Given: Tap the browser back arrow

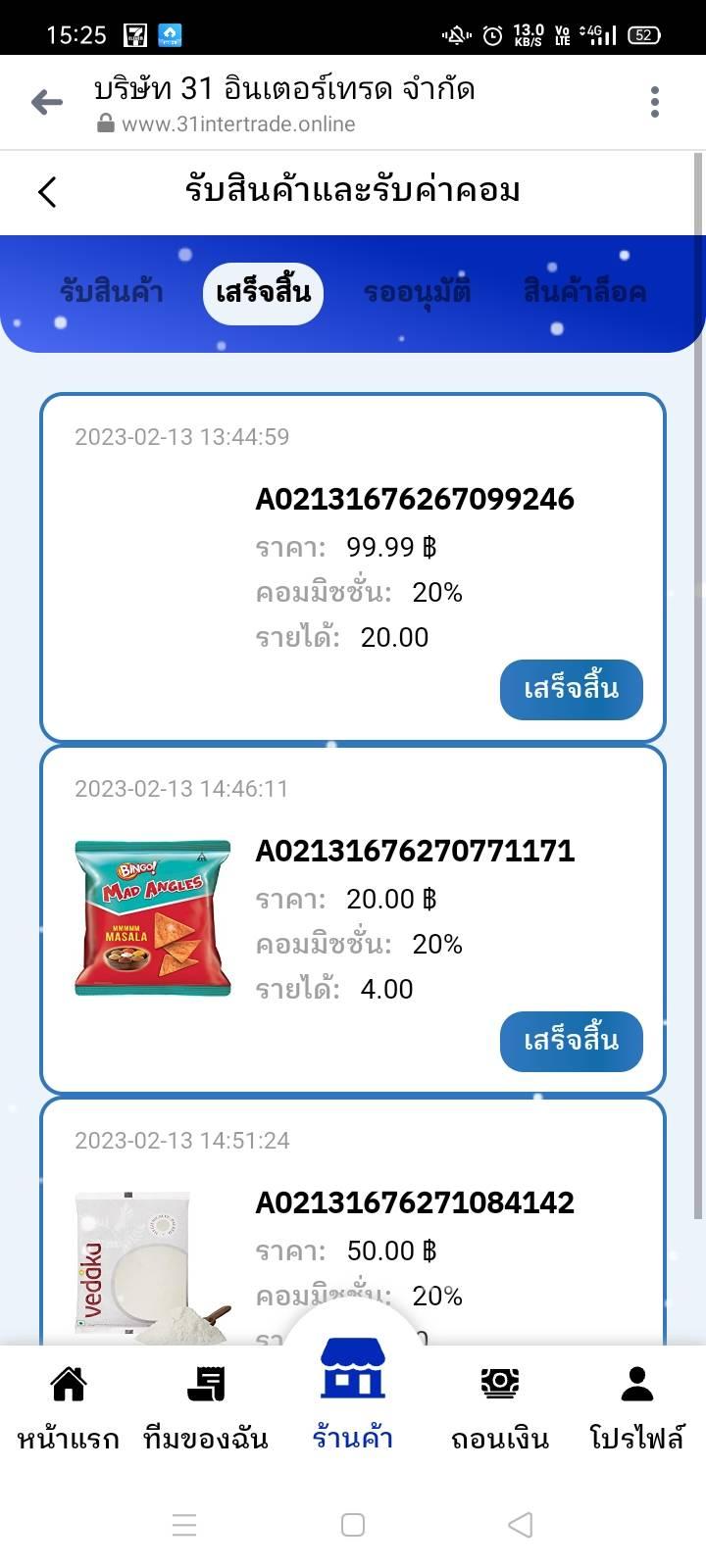Looking at the screenshot, I should pyautogui.click(x=46, y=102).
